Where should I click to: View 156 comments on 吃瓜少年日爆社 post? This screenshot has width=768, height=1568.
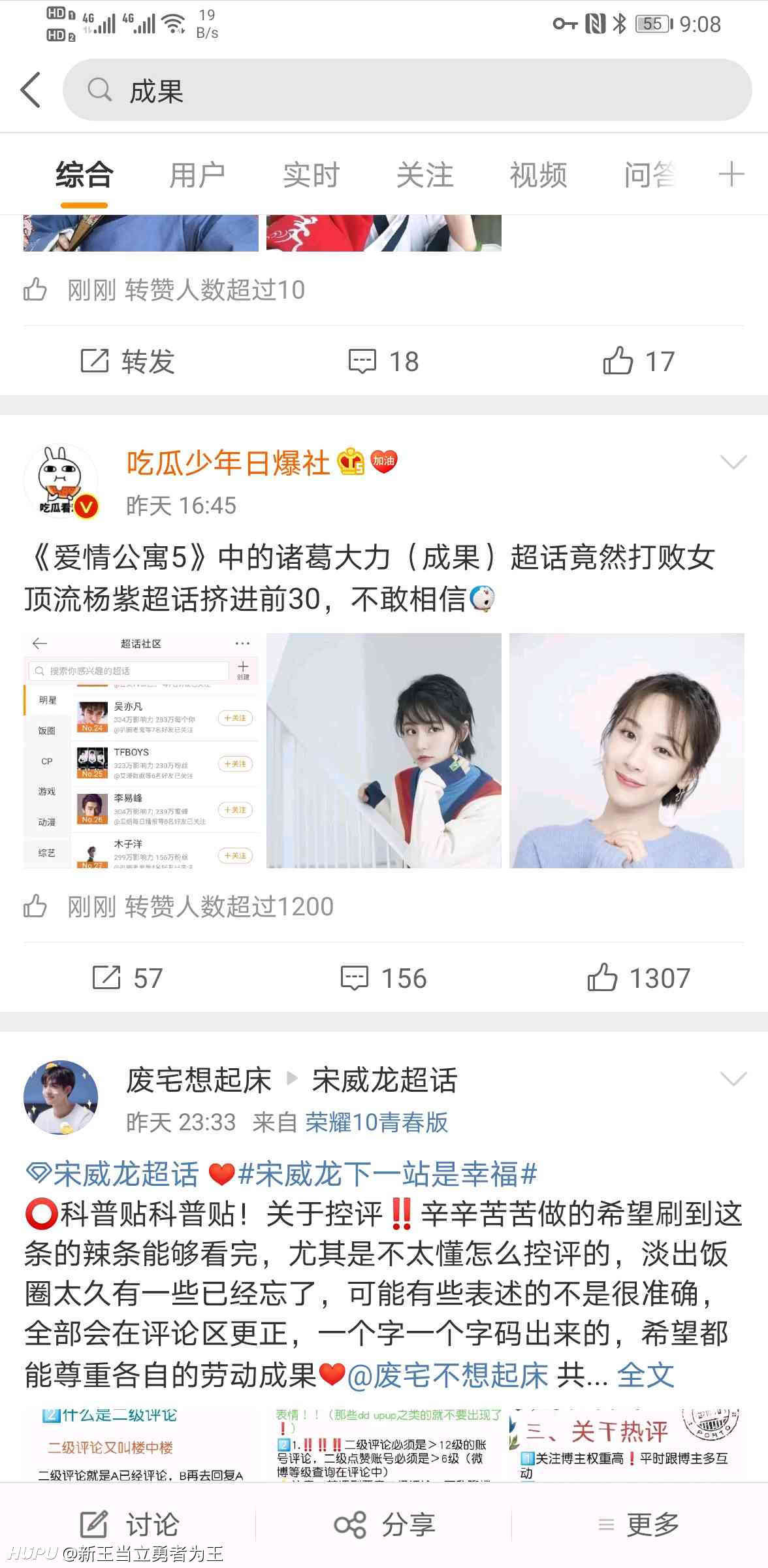click(x=384, y=978)
